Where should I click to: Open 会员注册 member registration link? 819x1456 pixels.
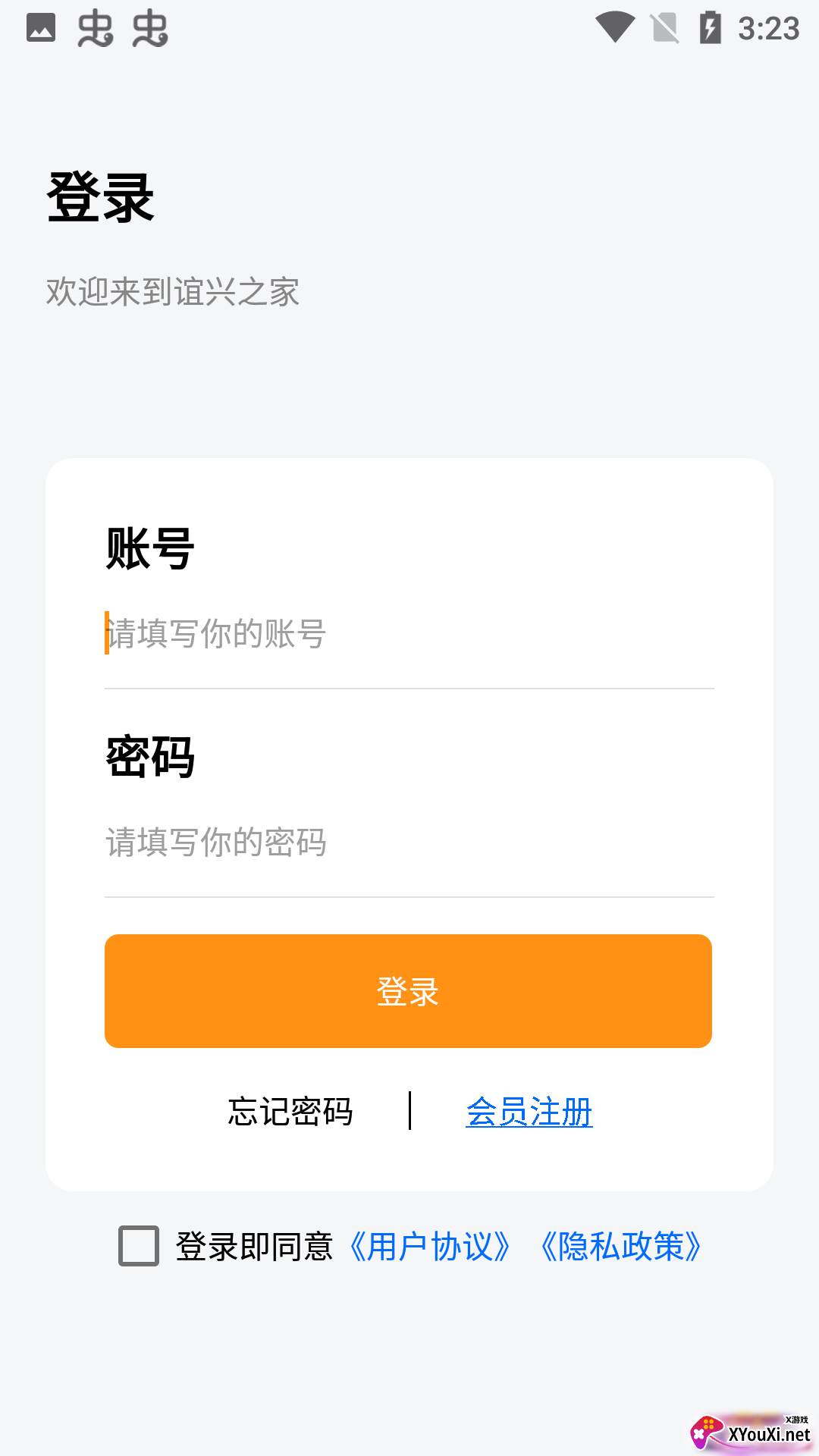click(x=529, y=1112)
